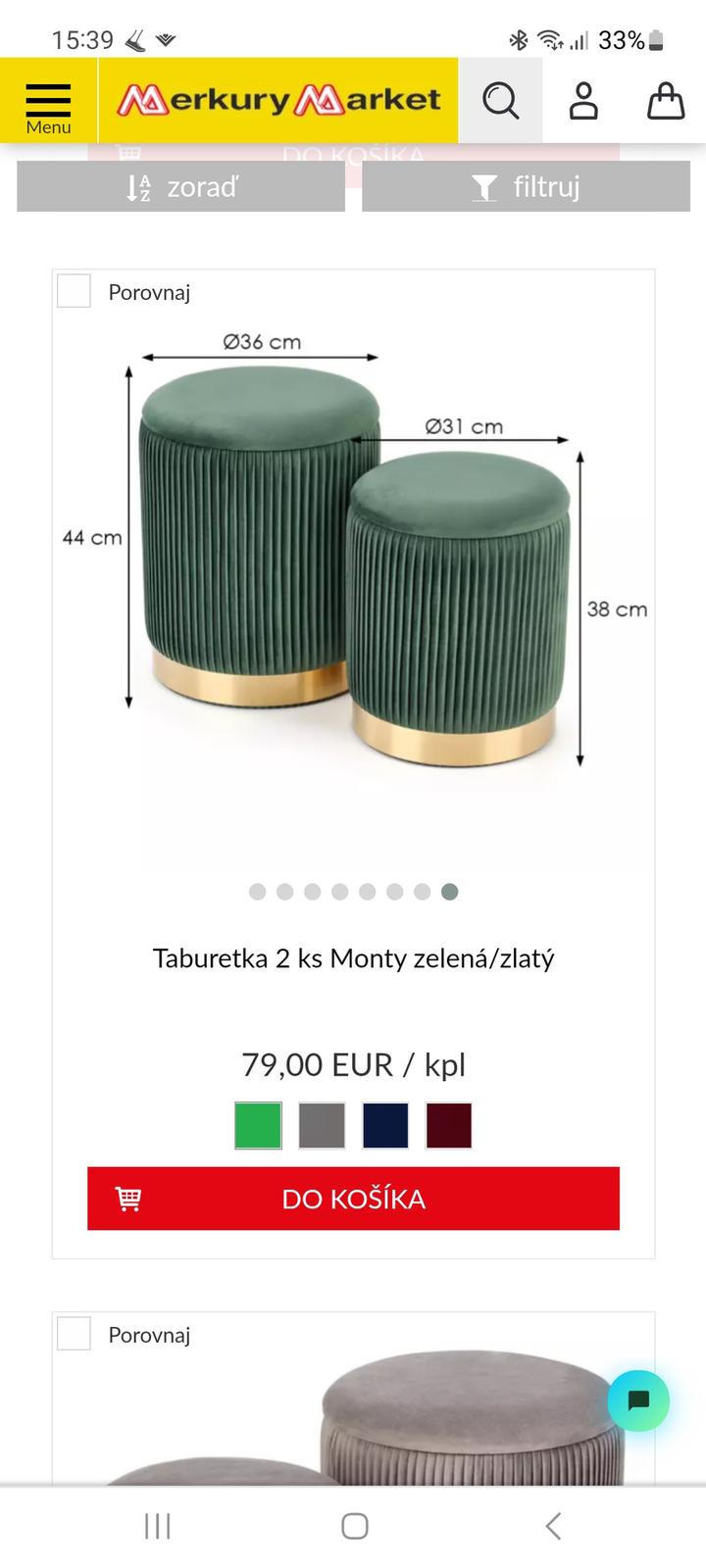The height and width of the screenshot is (1568, 706).
Task: Open recent apps from navigation bar
Action: tap(157, 1526)
